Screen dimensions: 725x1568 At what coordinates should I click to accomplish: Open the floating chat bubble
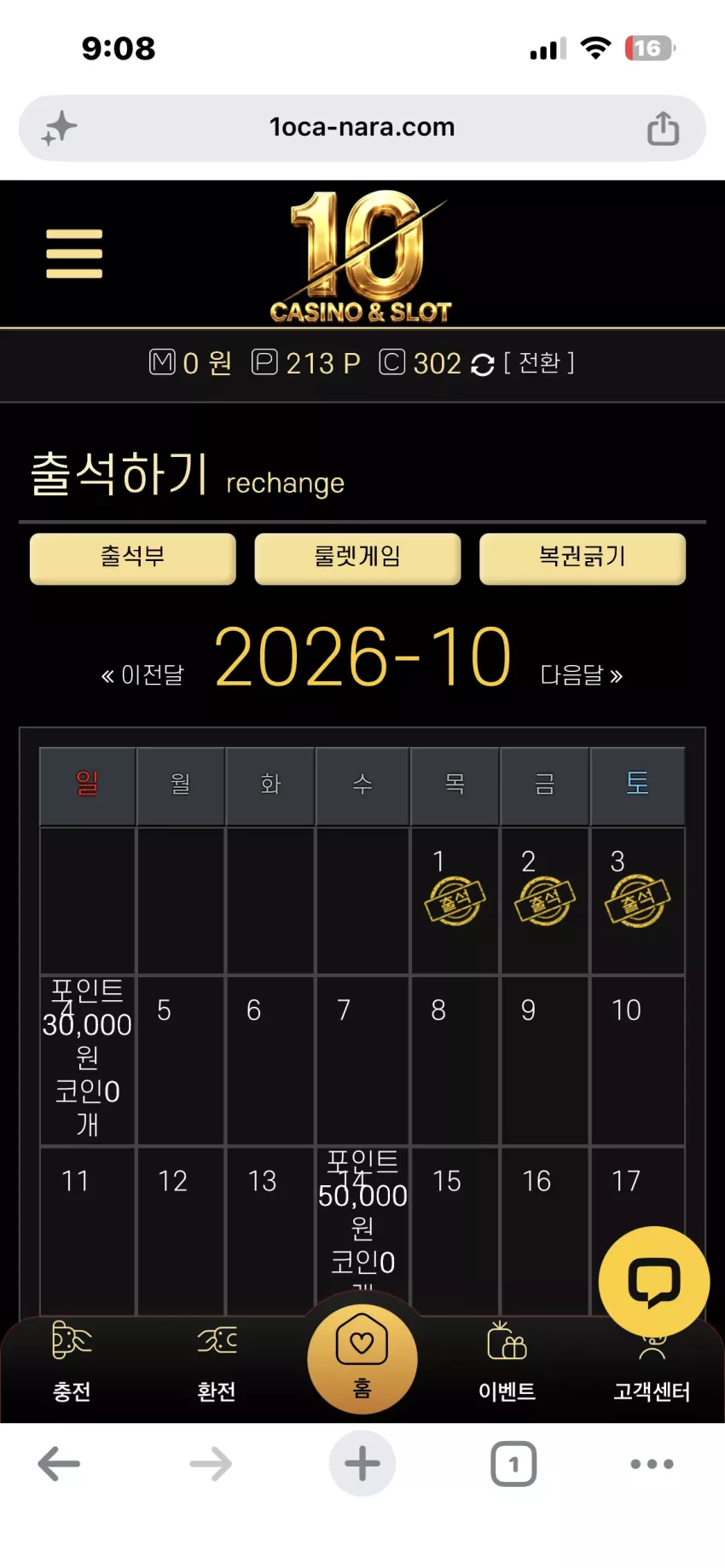click(x=654, y=1282)
